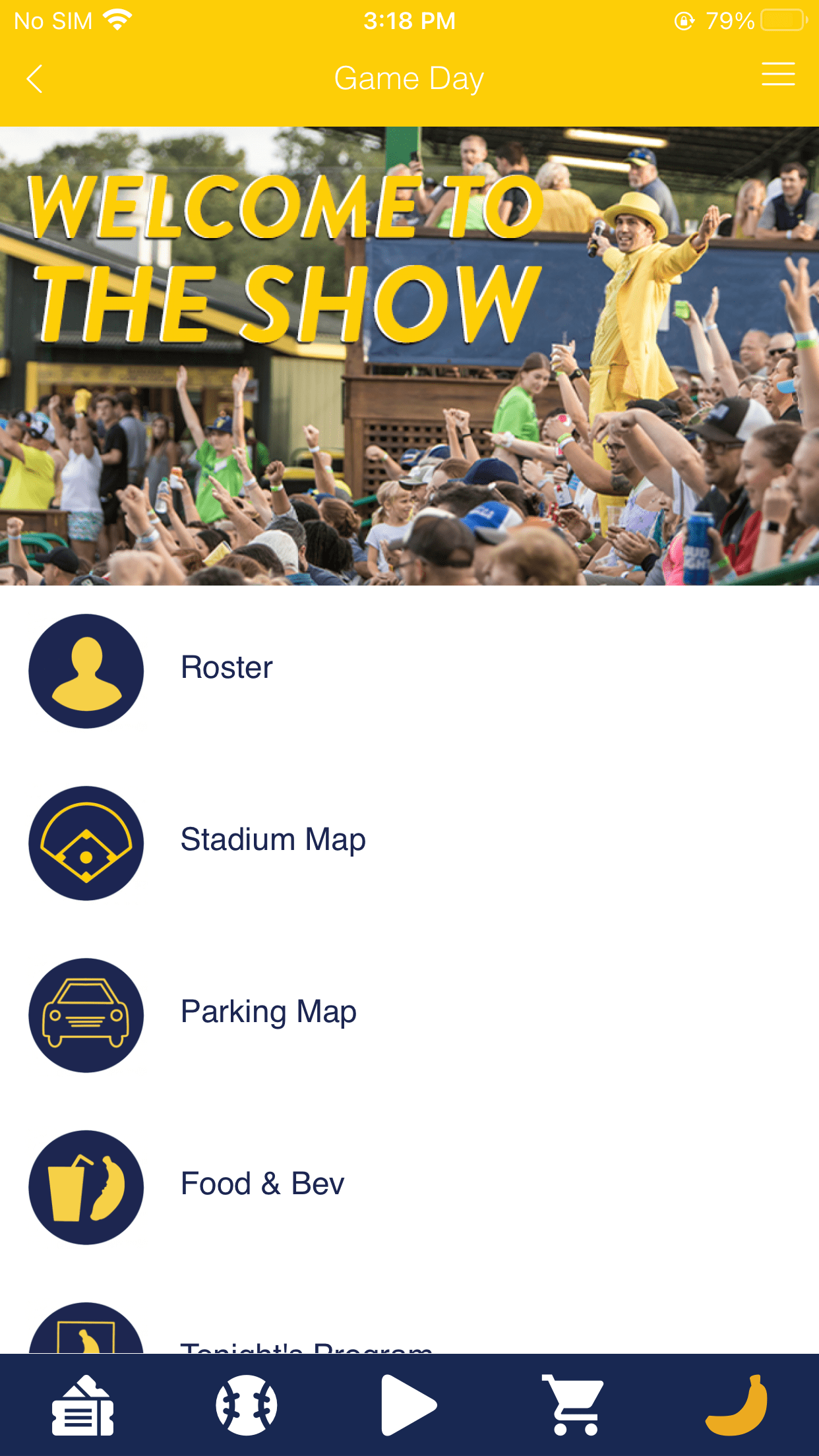Viewport: 819px width, 1456px height.
Task: Open the shopping cart tab
Action: point(572,1406)
